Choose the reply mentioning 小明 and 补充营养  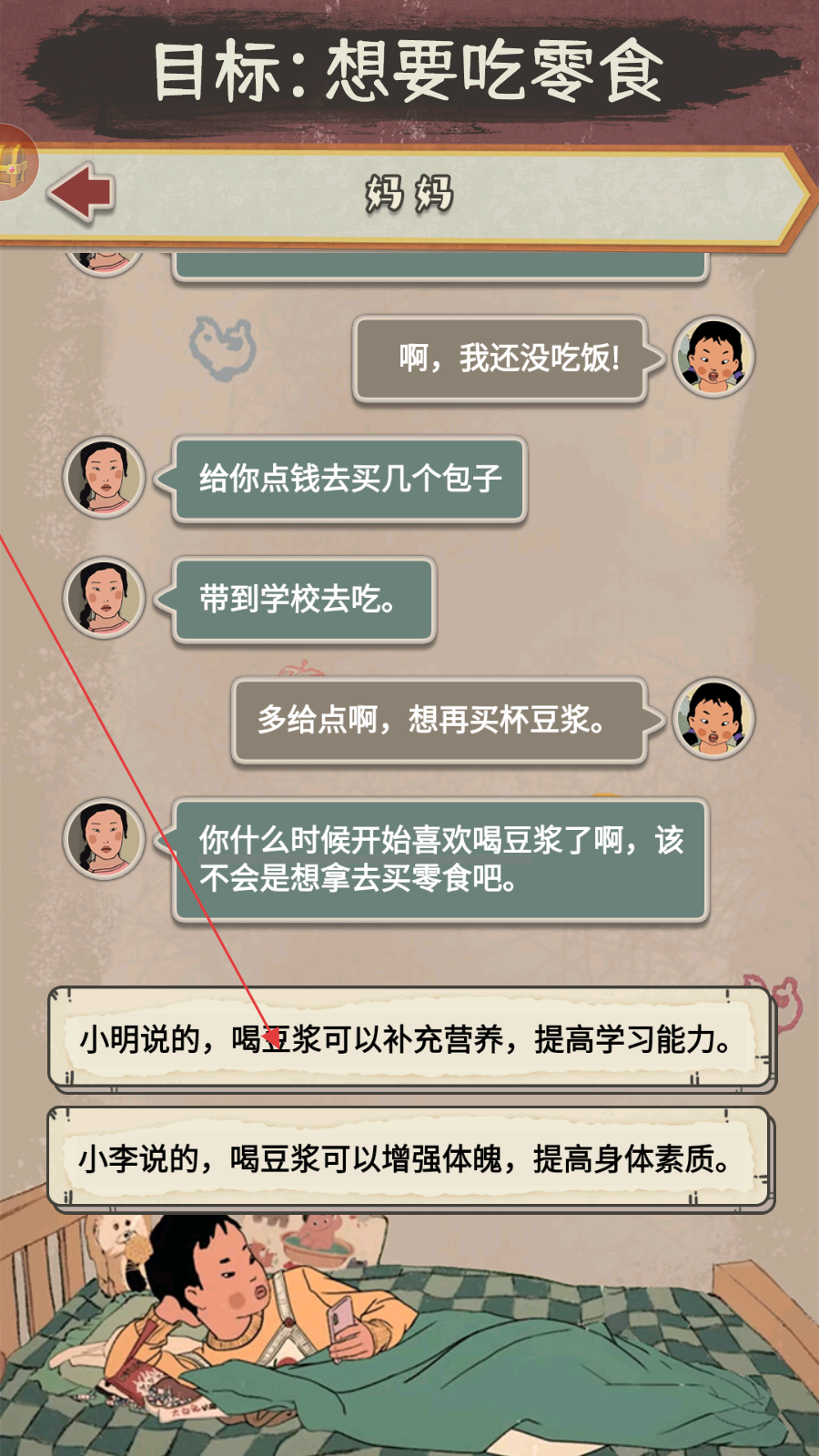pos(411,1039)
